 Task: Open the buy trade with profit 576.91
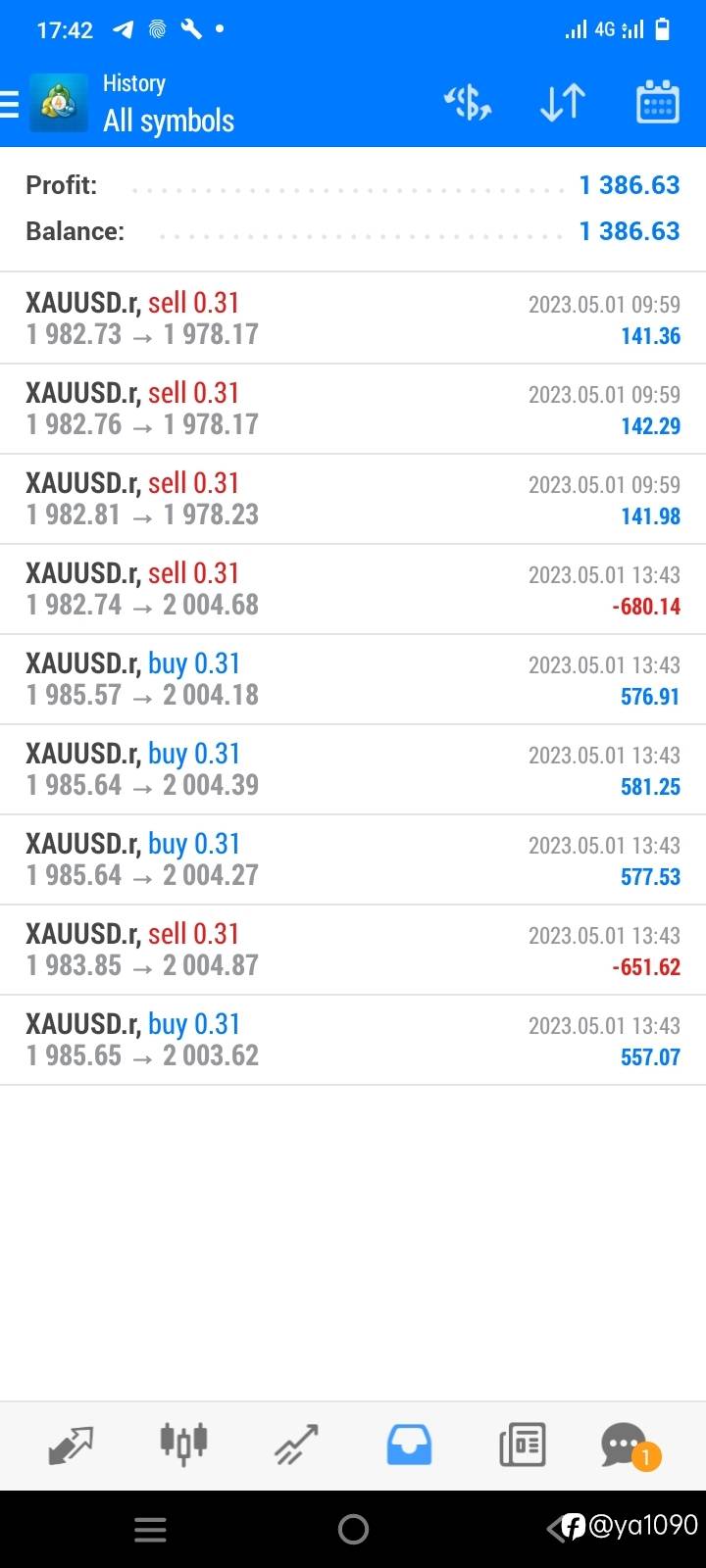353,679
